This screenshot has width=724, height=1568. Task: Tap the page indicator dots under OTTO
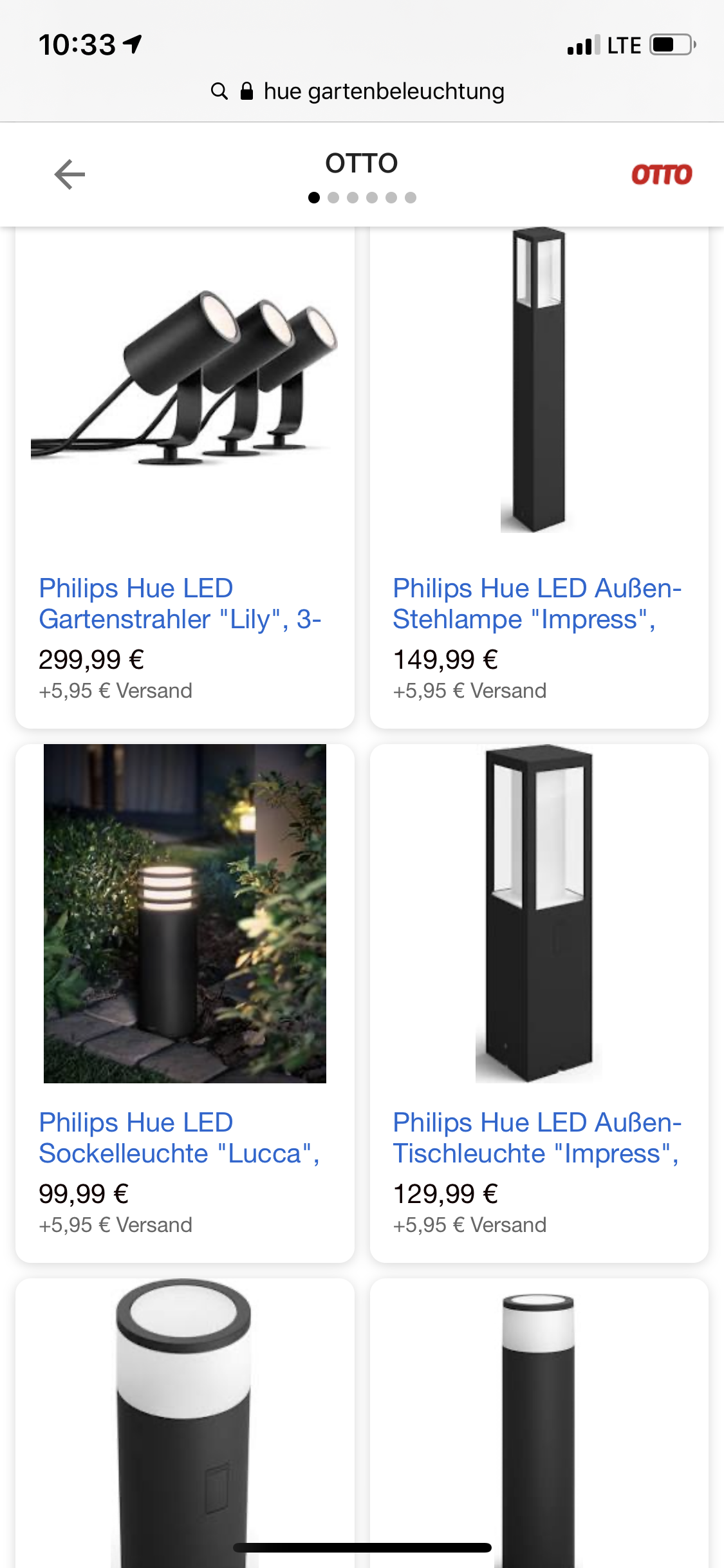(362, 198)
